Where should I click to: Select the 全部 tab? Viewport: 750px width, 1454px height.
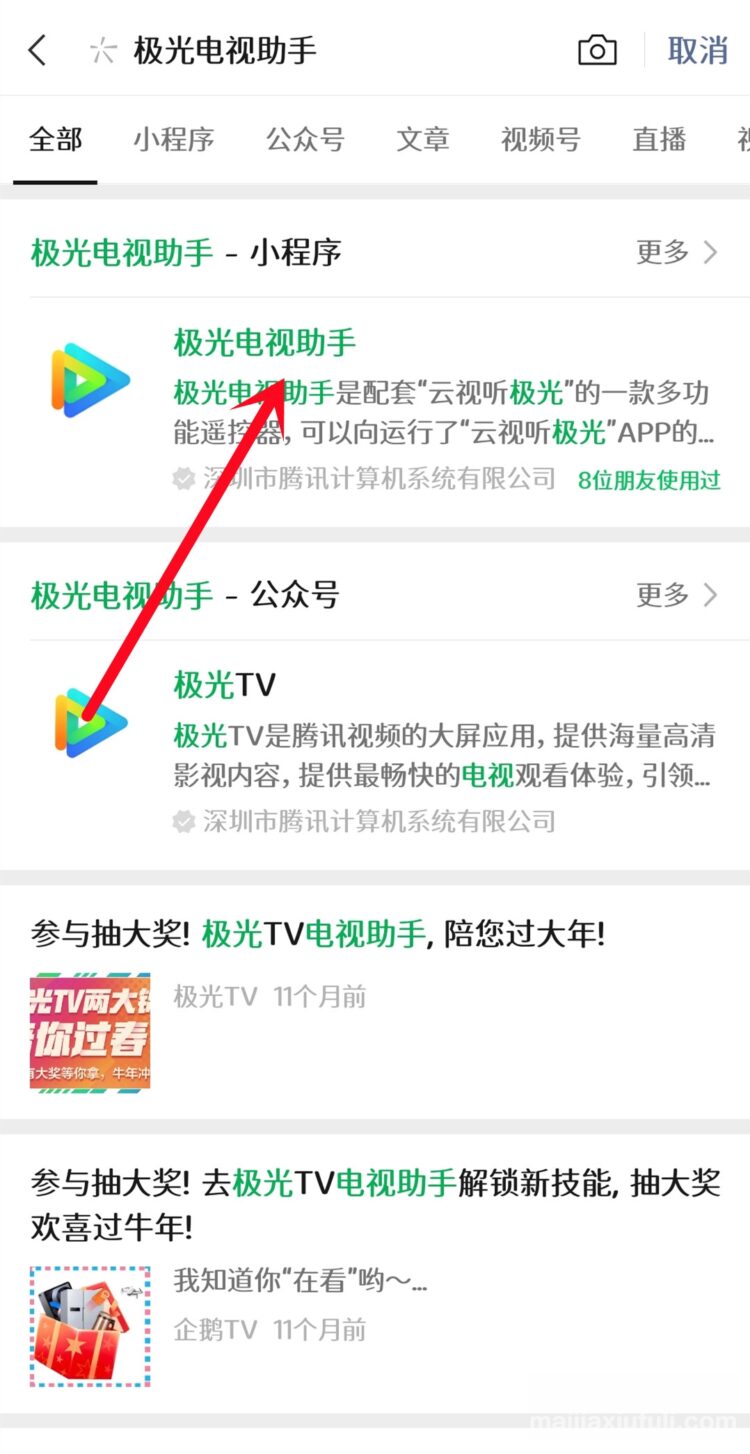pyautogui.click(x=55, y=139)
